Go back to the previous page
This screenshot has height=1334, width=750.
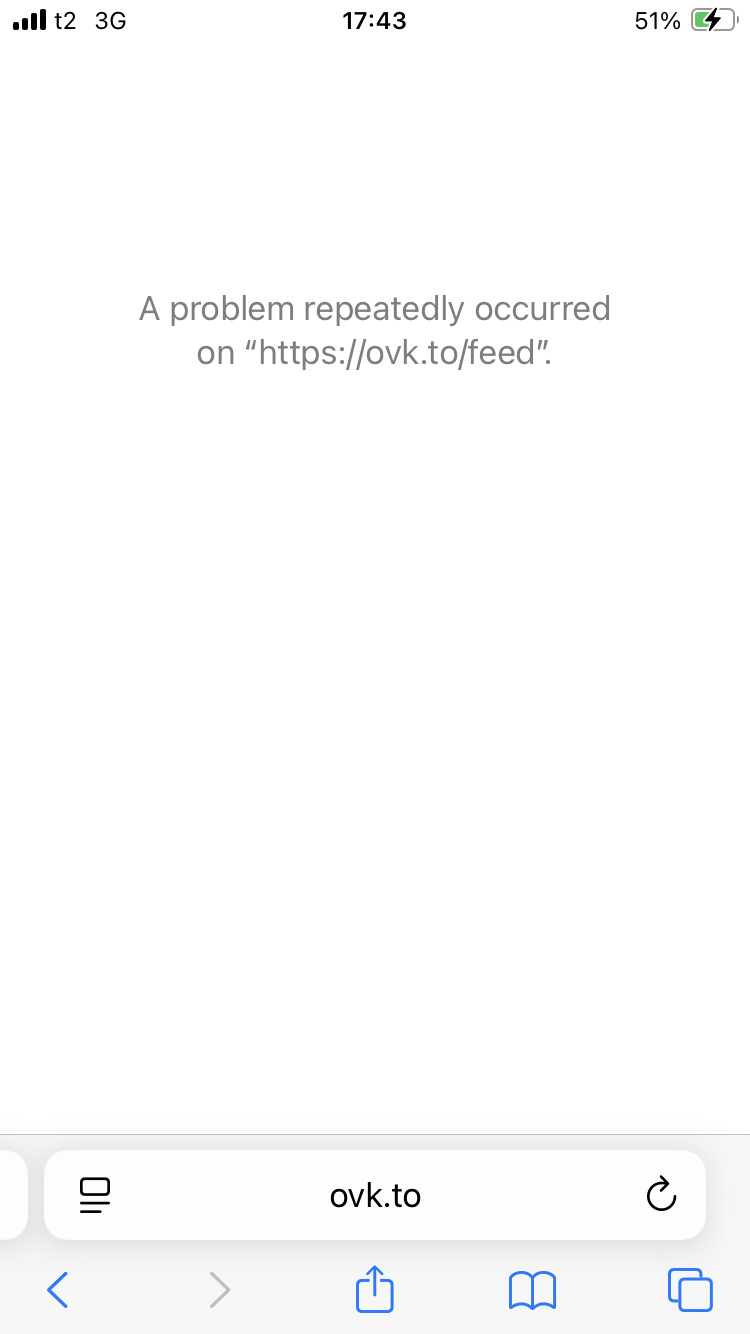(58, 1290)
